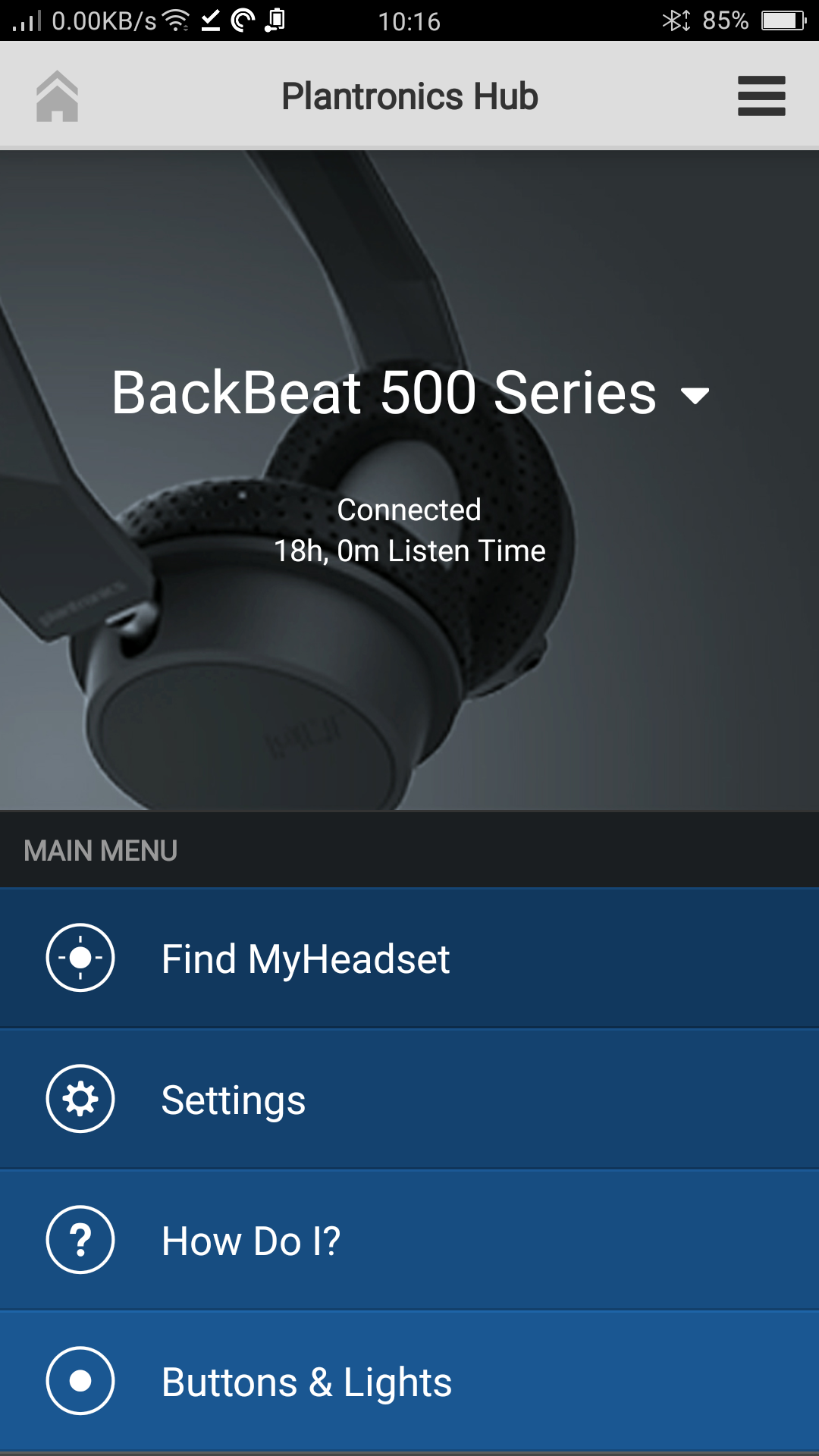Select Buttons & Lights
The width and height of the screenshot is (819, 1456).
(409, 1381)
